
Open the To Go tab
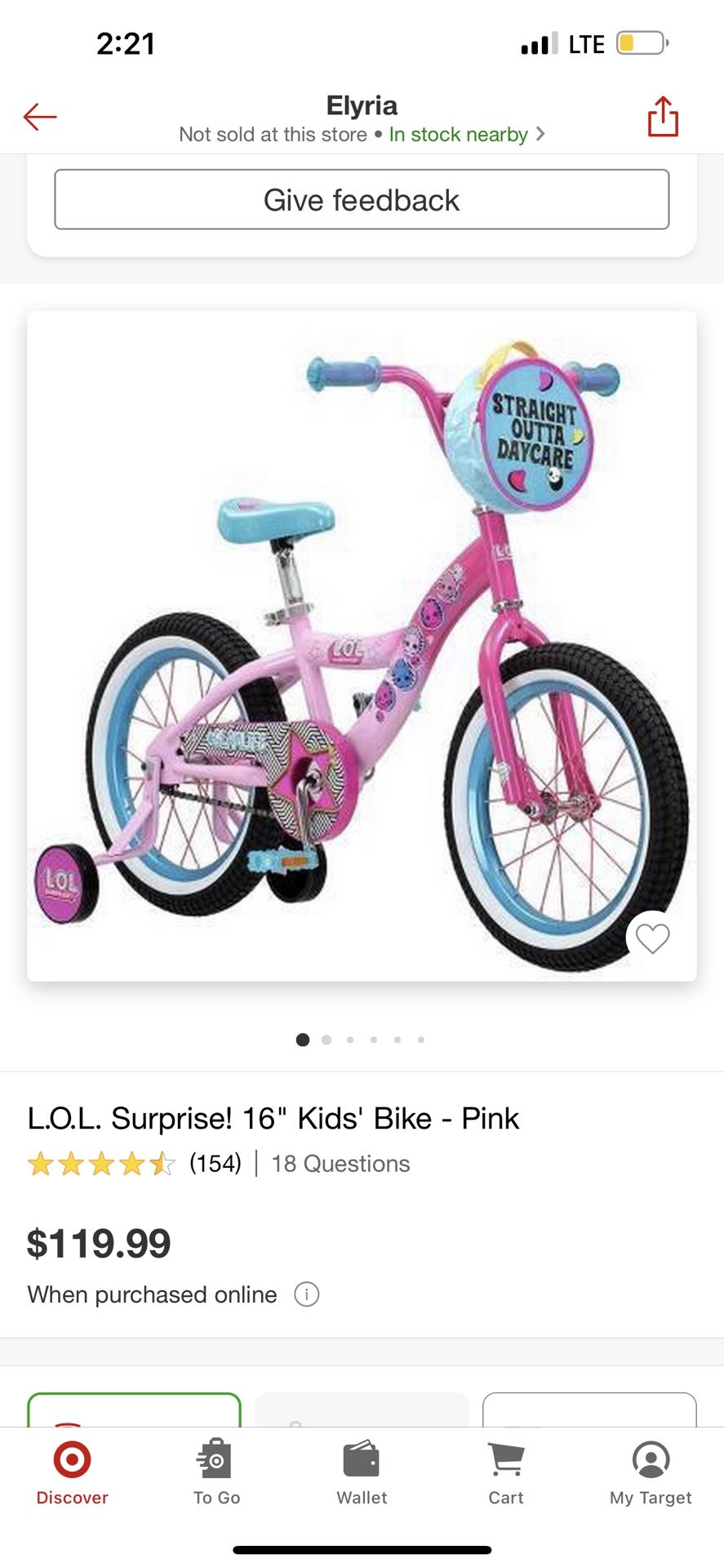click(x=216, y=1472)
